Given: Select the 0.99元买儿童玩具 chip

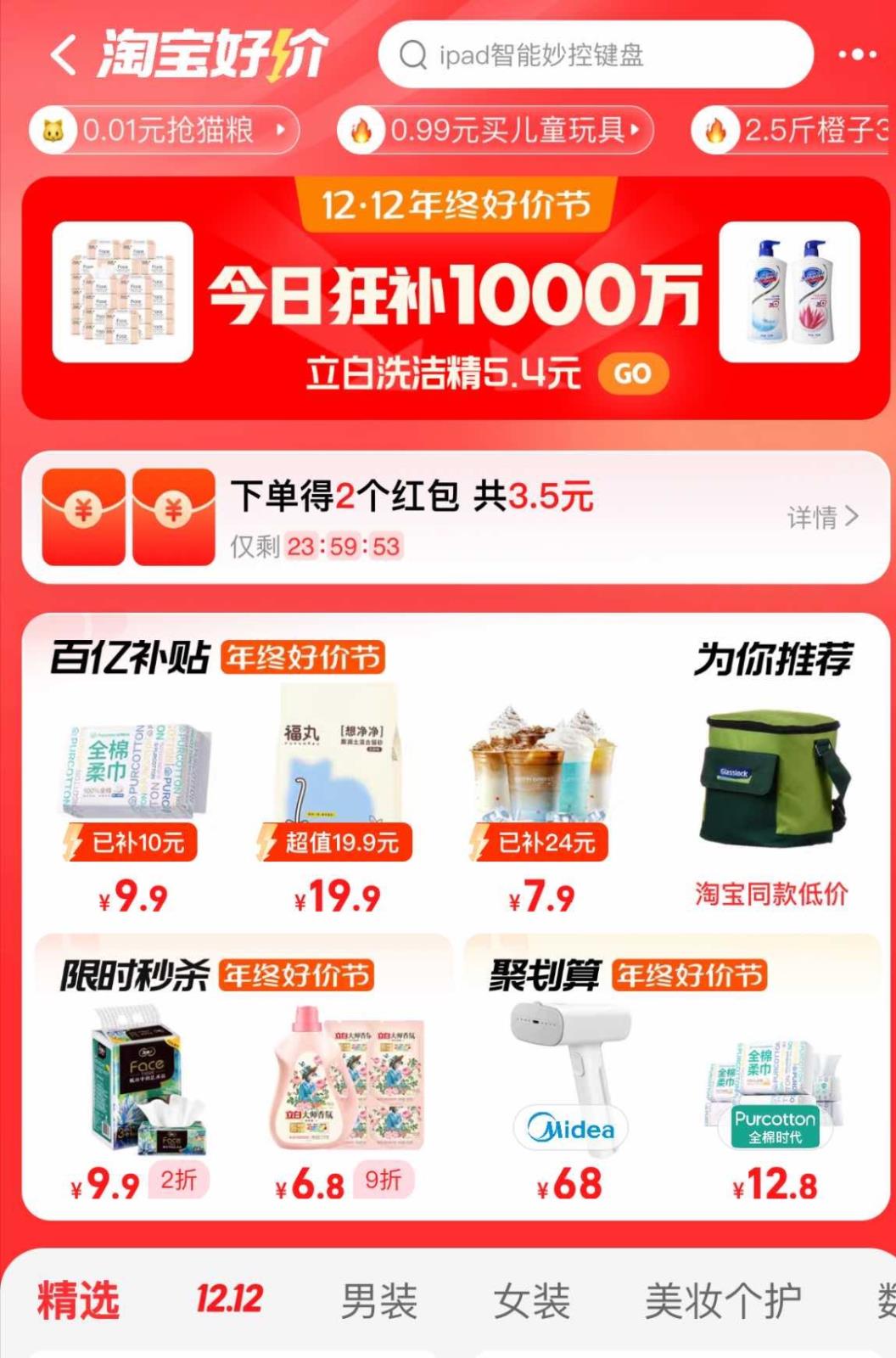Looking at the screenshot, I should 496,130.
